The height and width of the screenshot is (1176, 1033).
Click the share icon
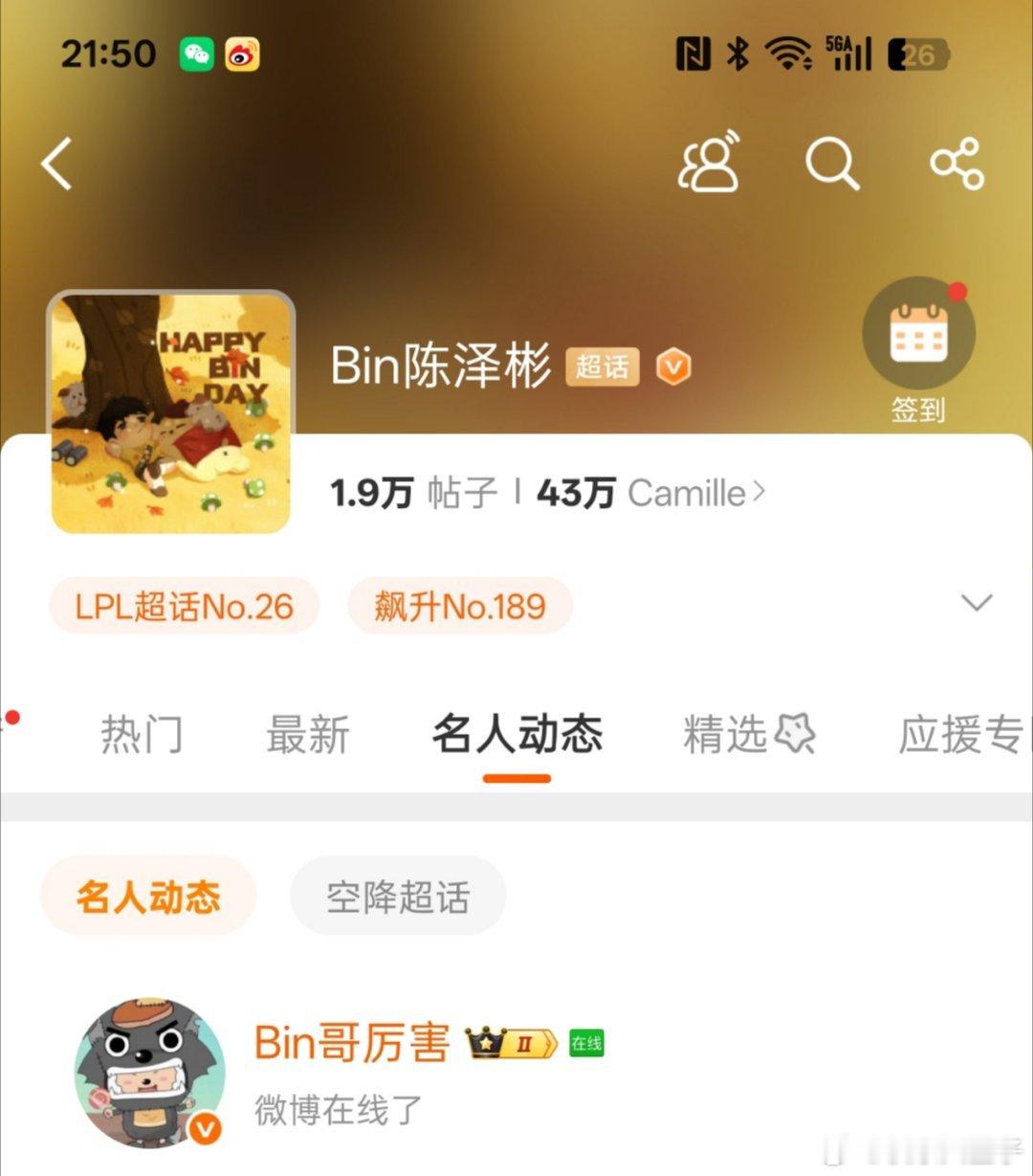pyautogui.click(x=955, y=163)
